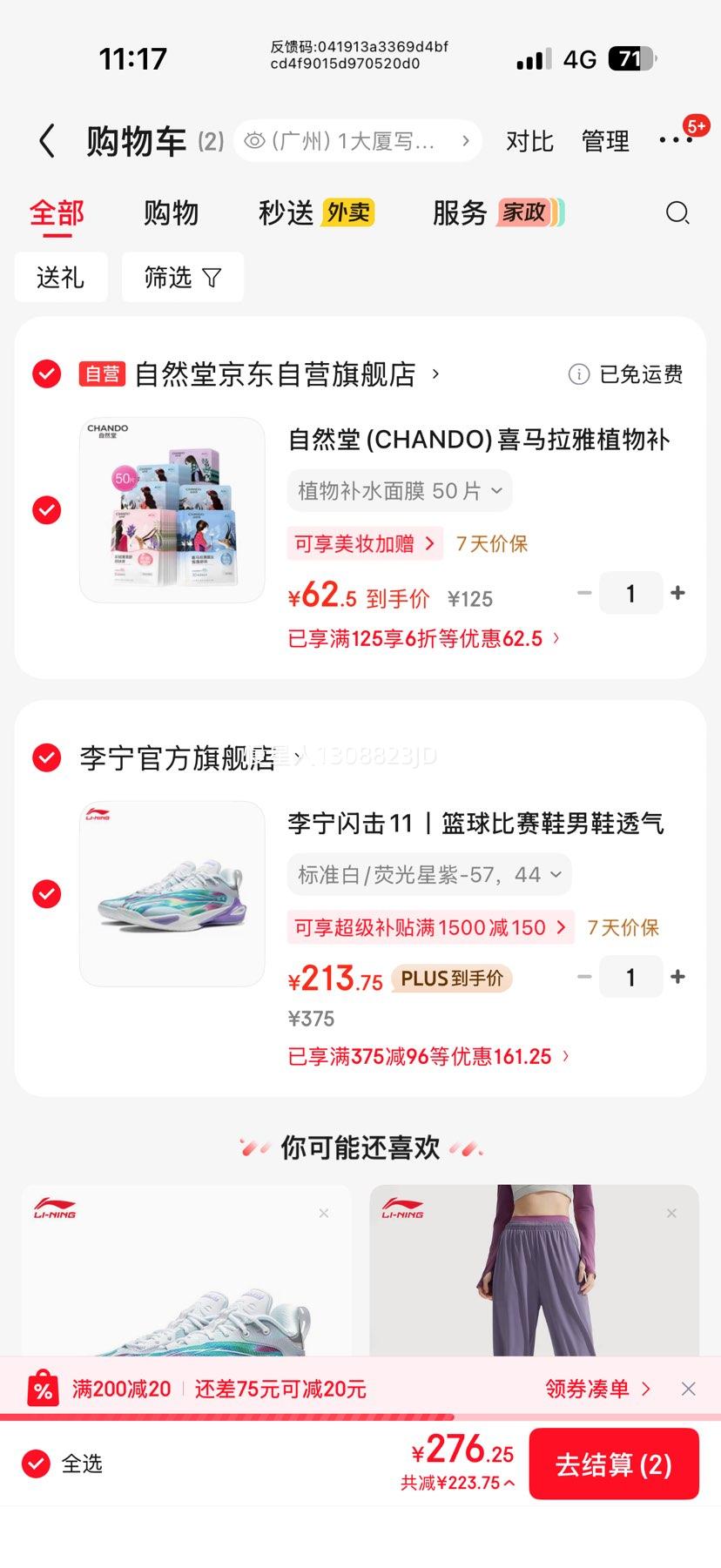Change the 植物补水面膜 50片 spec

click(x=400, y=491)
